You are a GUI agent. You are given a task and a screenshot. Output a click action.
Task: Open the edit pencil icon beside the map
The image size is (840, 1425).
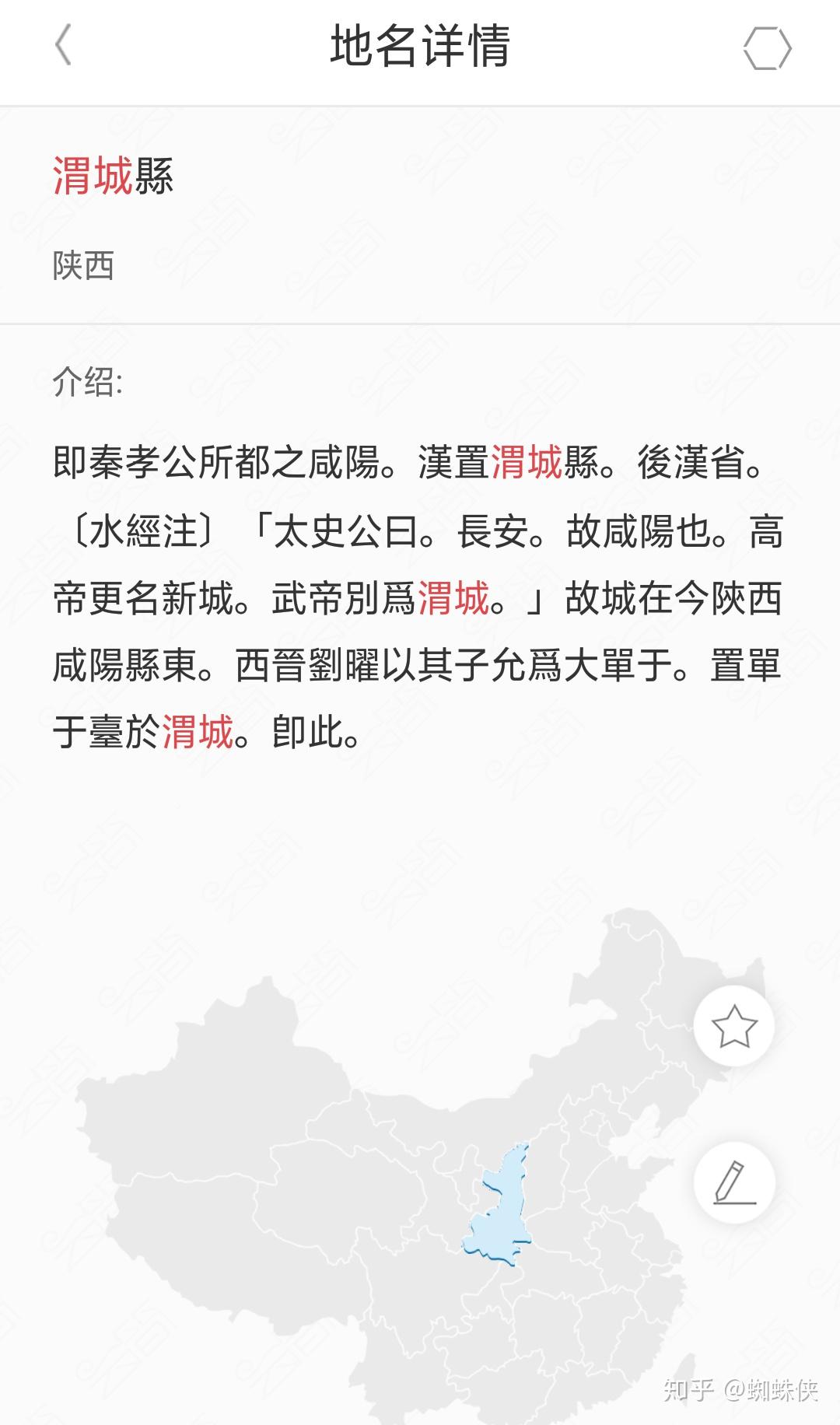[733, 1182]
